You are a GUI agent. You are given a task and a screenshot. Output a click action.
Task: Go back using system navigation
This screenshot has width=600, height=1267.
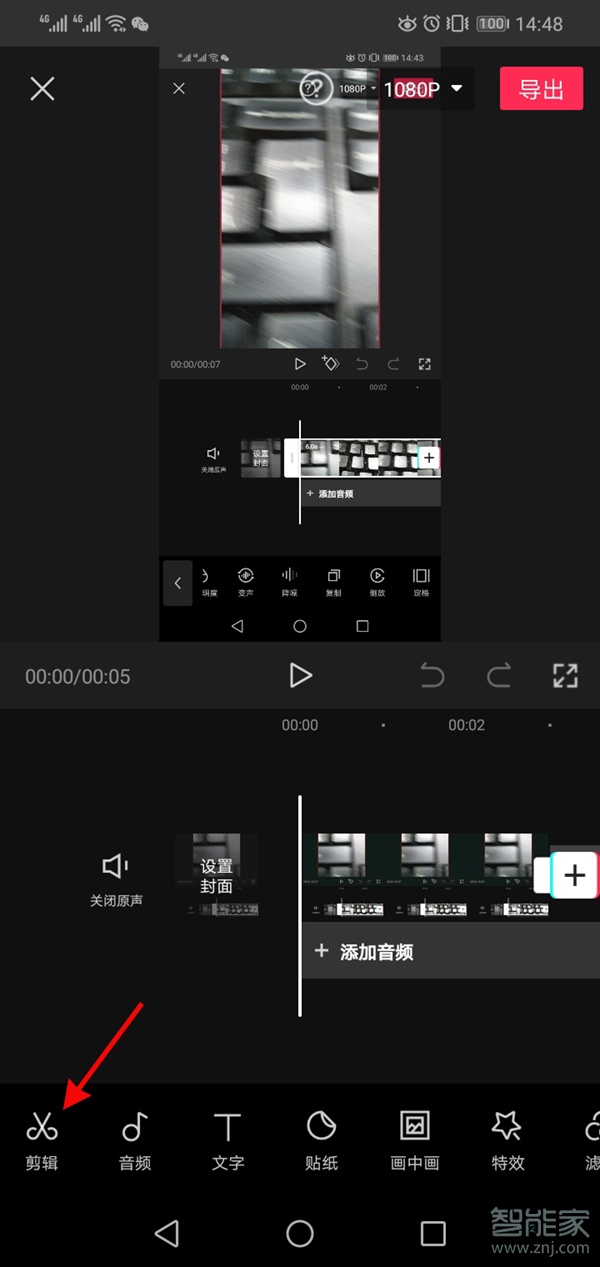[167, 1233]
